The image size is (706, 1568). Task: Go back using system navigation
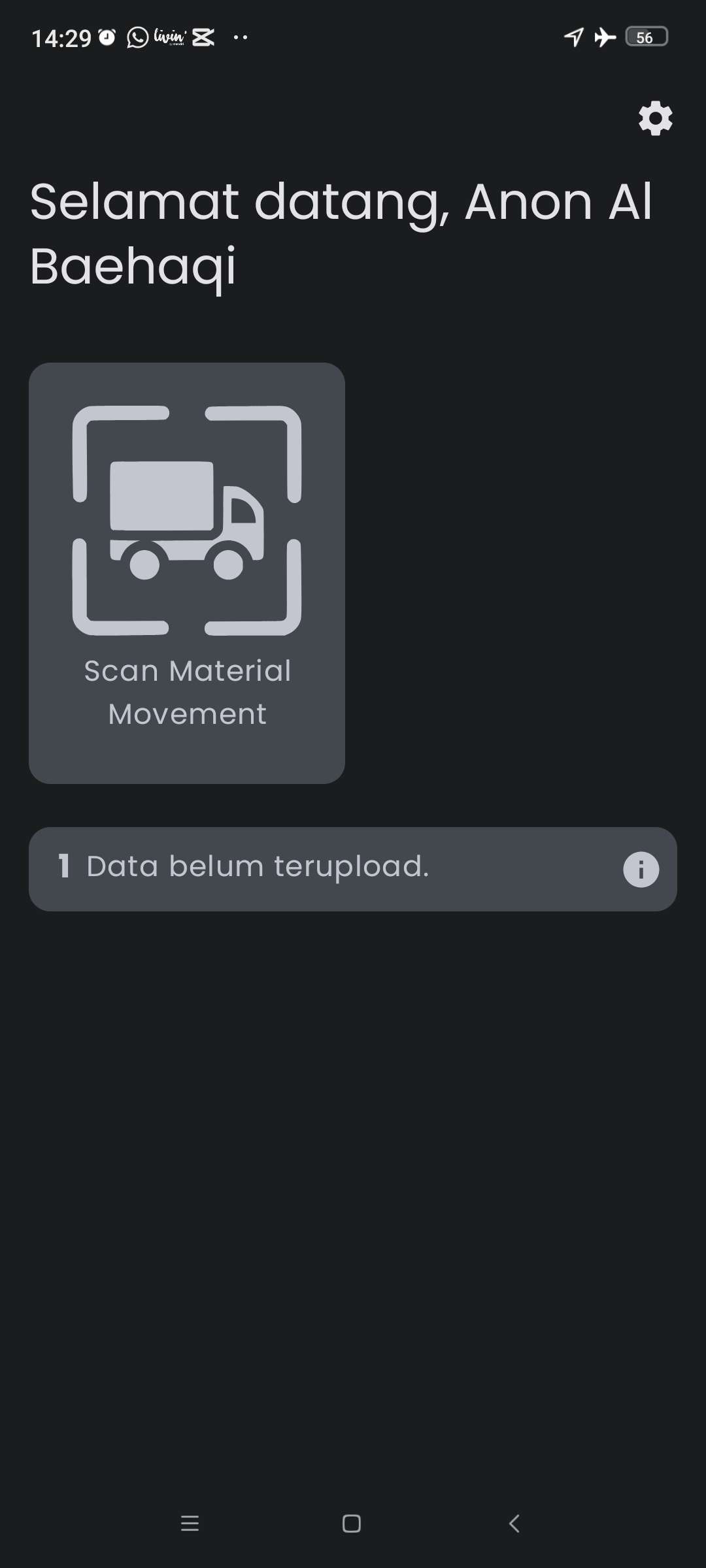click(514, 1524)
